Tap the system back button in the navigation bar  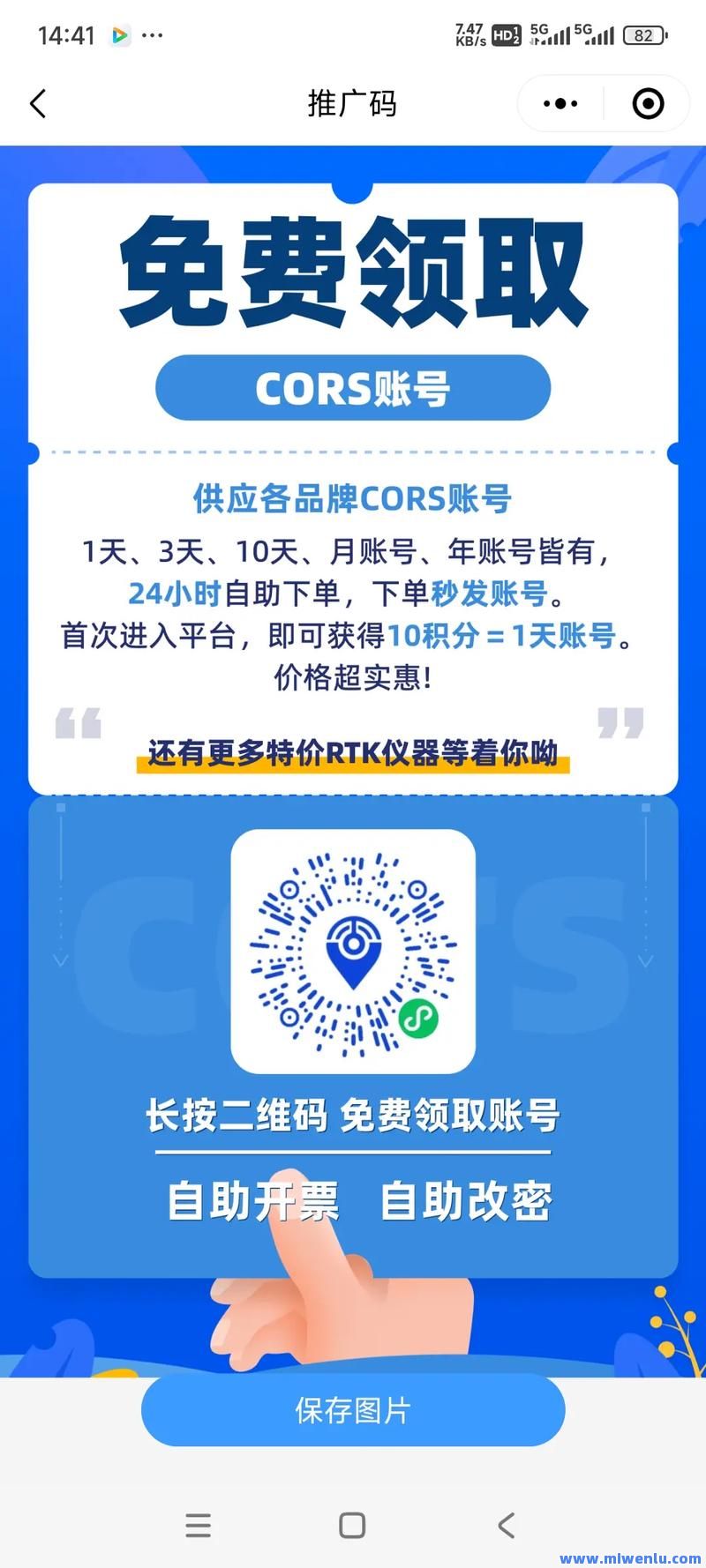(x=506, y=1525)
